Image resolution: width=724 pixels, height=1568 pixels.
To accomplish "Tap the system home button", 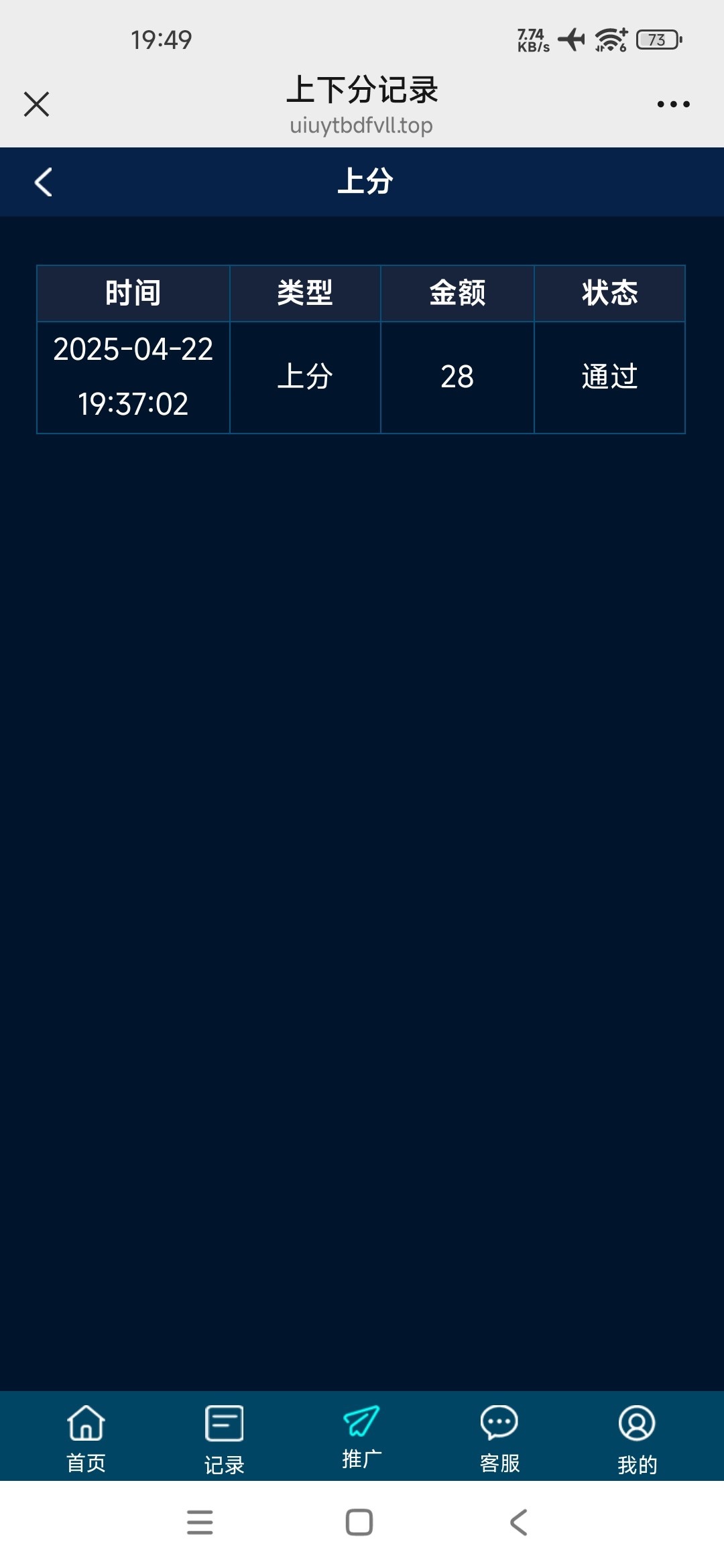I will pyautogui.click(x=359, y=1522).
